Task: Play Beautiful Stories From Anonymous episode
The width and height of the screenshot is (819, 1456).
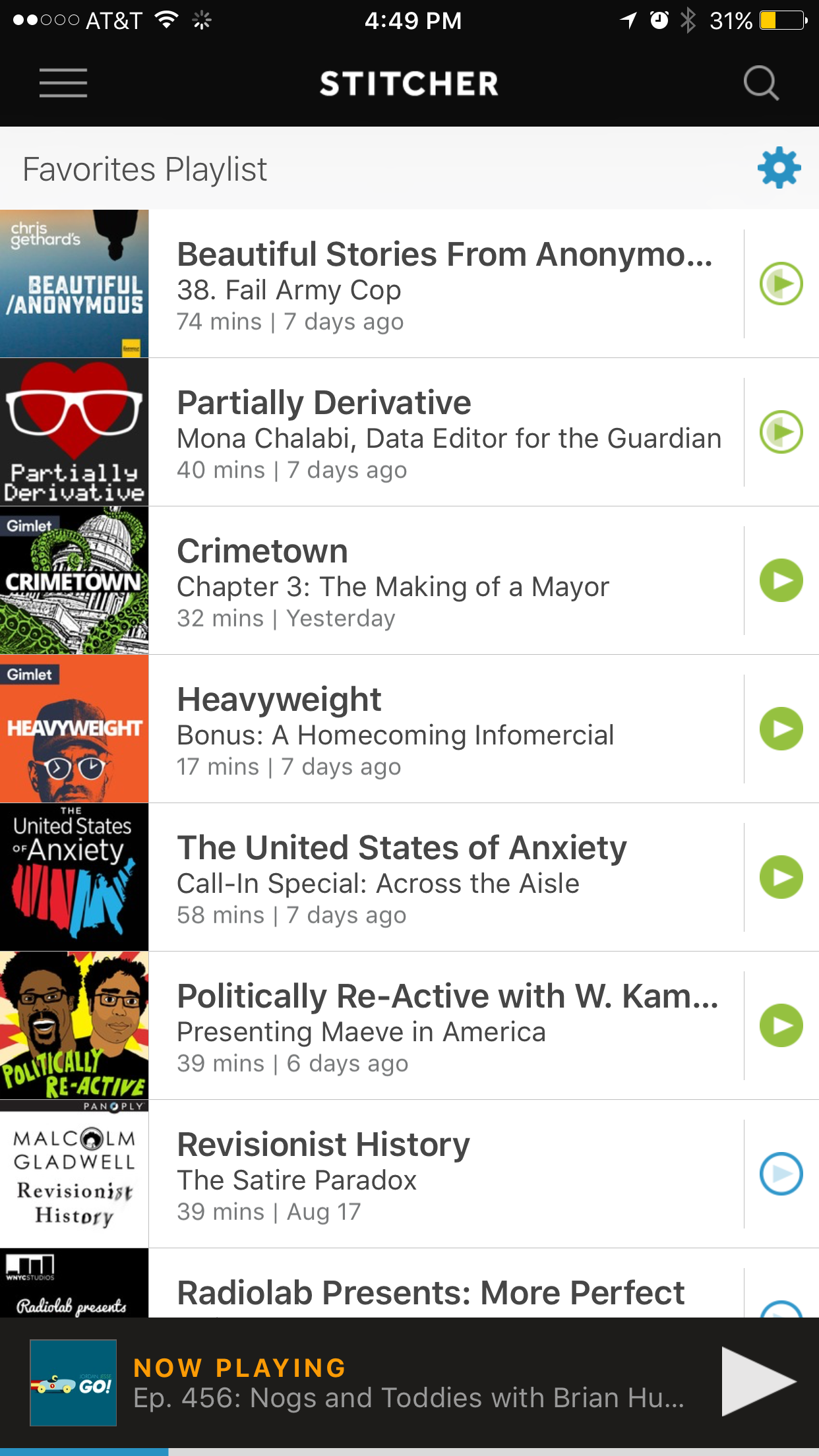Action: click(x=781, y=284)
